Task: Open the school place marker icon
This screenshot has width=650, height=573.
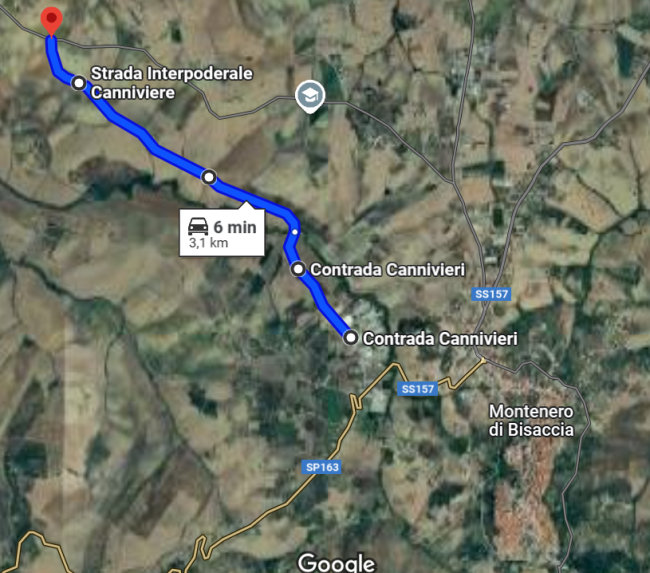Action: pos(311,95)
